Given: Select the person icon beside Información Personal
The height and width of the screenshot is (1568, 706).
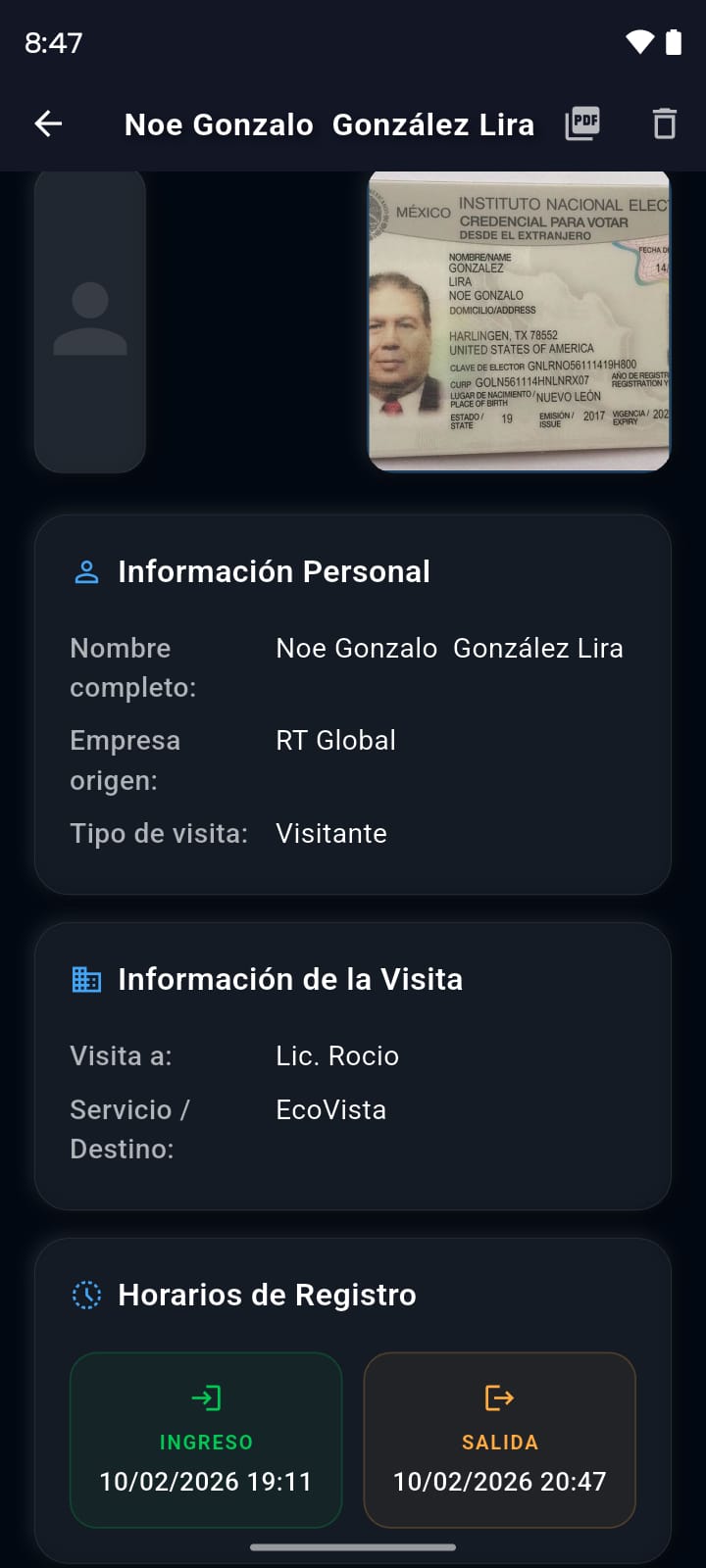Looking at the screenshot, I should click(86, 571).
